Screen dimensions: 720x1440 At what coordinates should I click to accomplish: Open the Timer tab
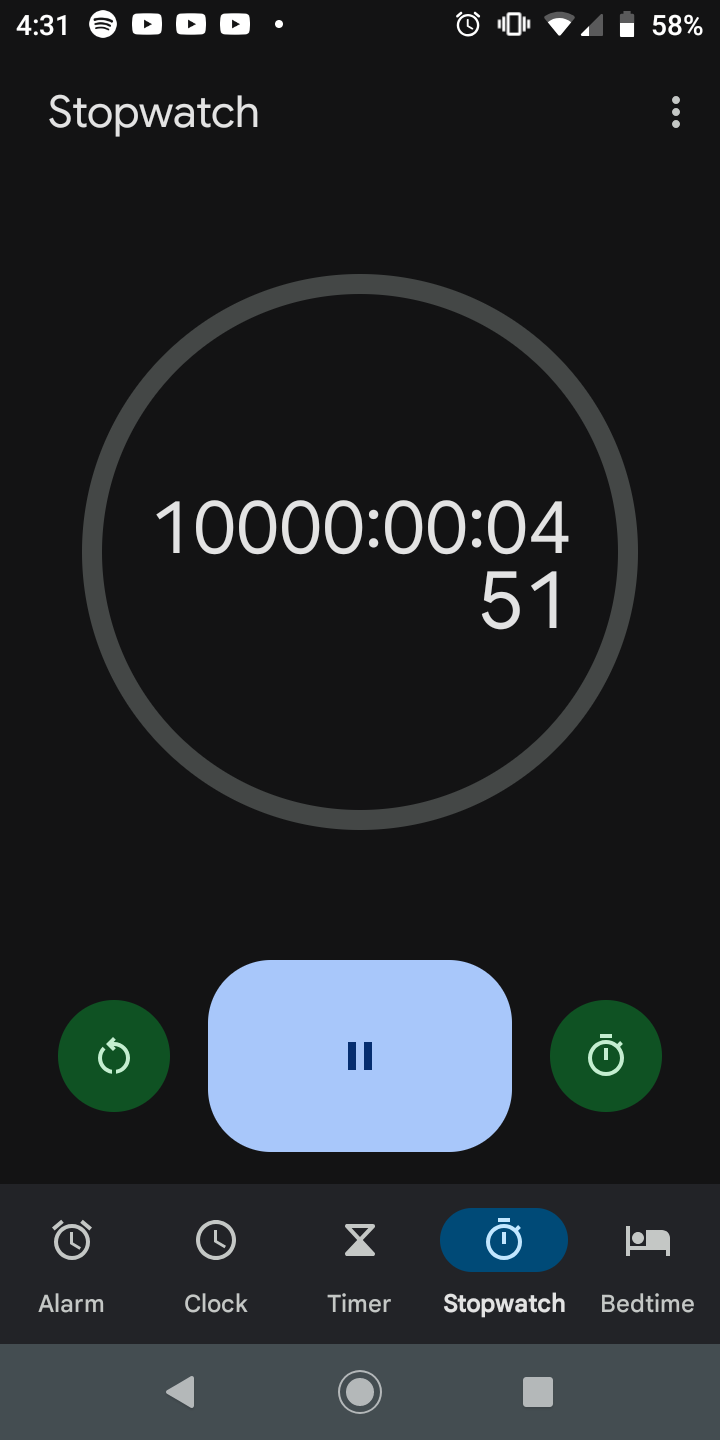(x=360, y=1262)
